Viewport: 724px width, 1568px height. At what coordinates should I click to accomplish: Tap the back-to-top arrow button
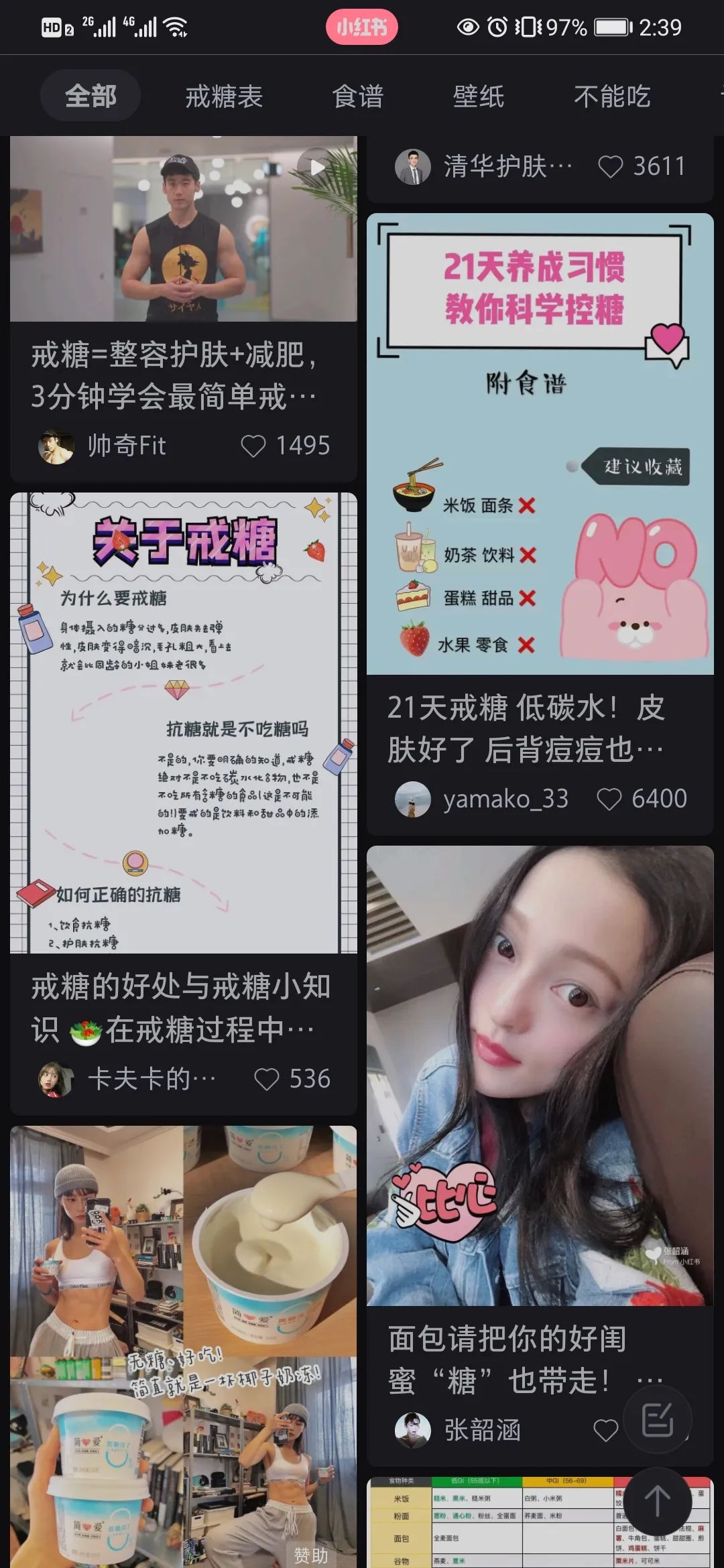pyautogui.click(x=657, y=1501)
